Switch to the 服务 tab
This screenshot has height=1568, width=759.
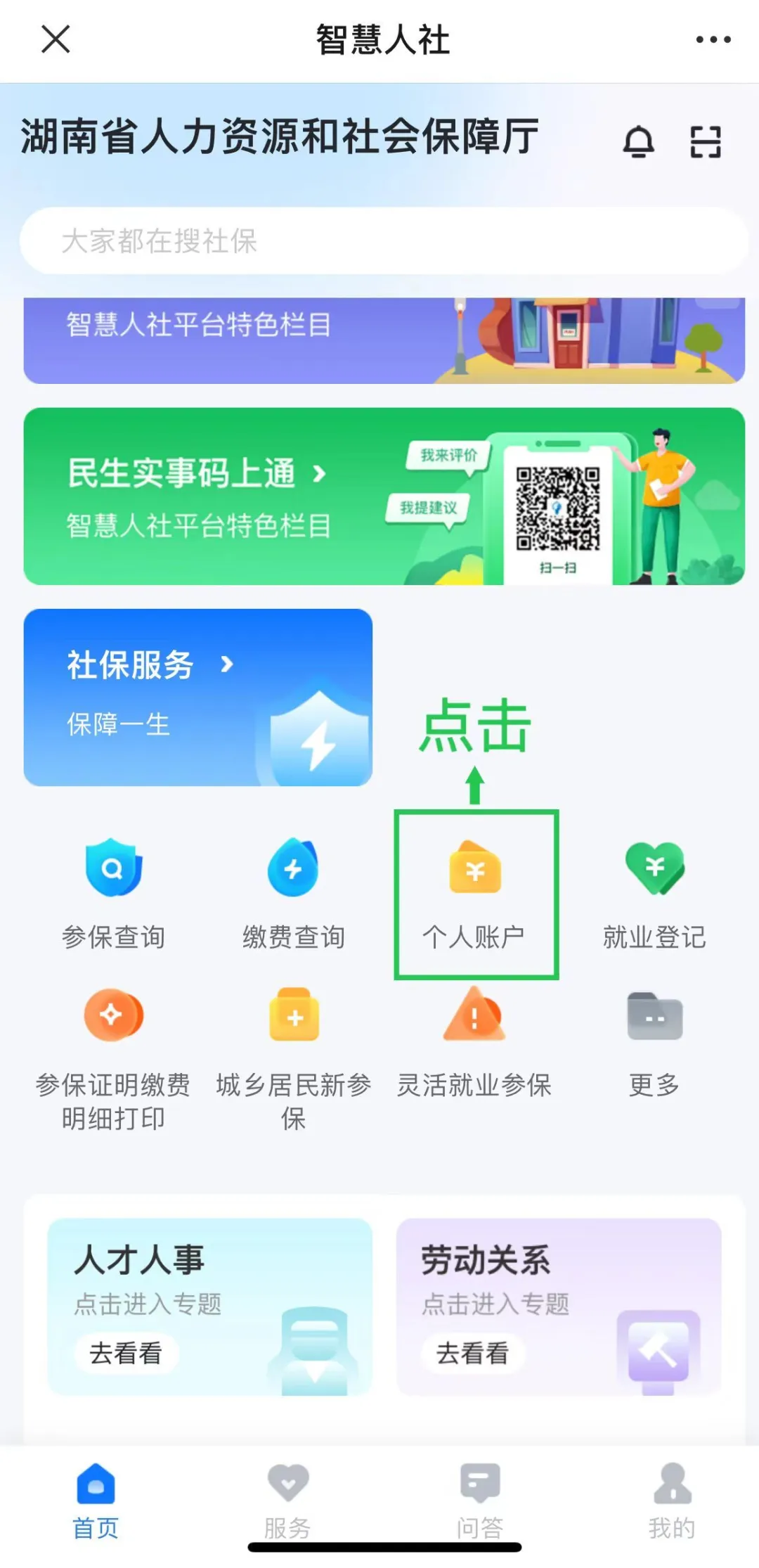[x=287, y=1499]
